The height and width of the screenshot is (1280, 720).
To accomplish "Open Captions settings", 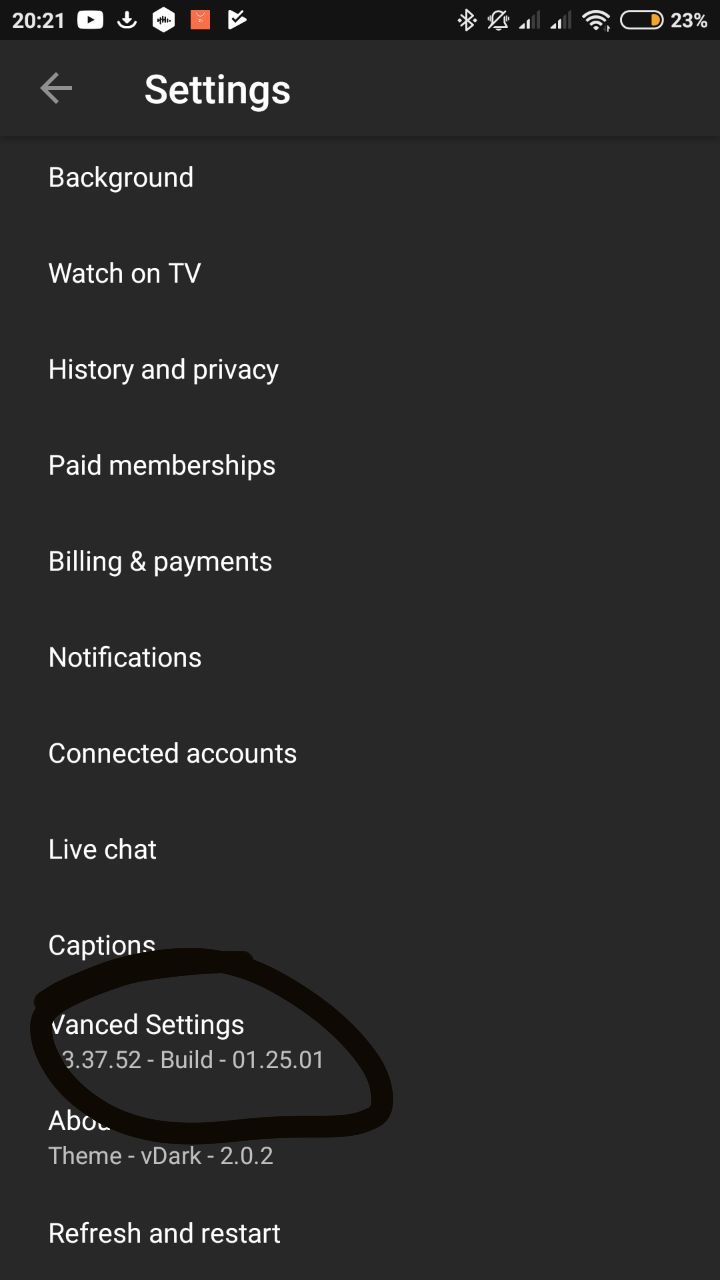I will pos(360,945).
